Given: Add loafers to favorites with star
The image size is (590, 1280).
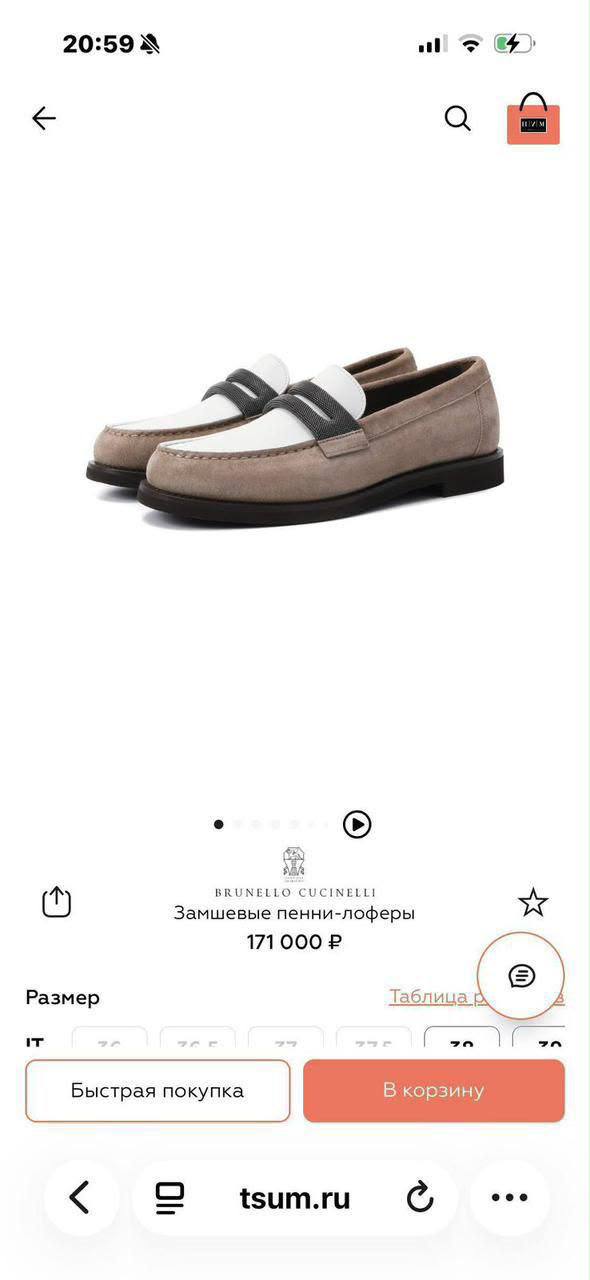Looking at the screenshot, I should pyautogui.click(x=533, y=902).
